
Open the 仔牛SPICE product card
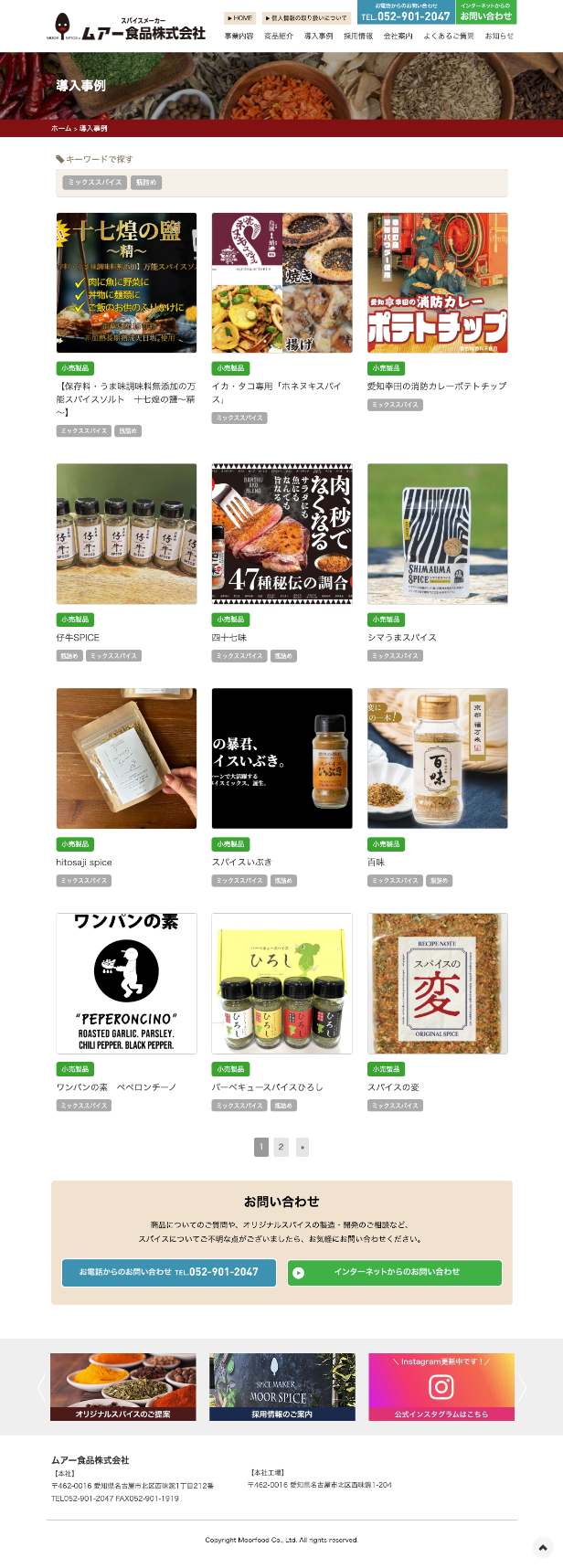coord(126,534)
